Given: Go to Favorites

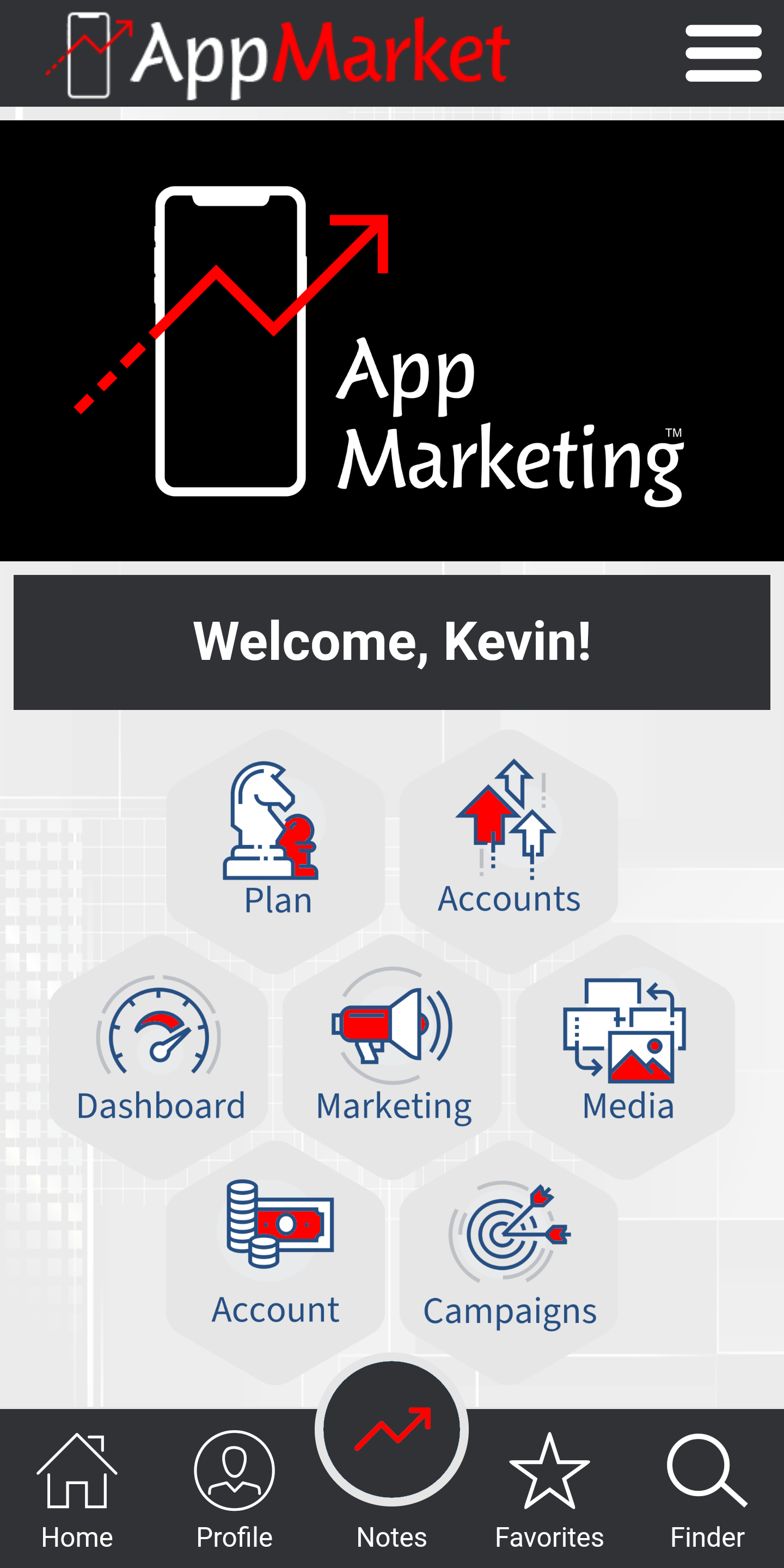Looking at the screenshot, I should click(x=549, y=1491).
